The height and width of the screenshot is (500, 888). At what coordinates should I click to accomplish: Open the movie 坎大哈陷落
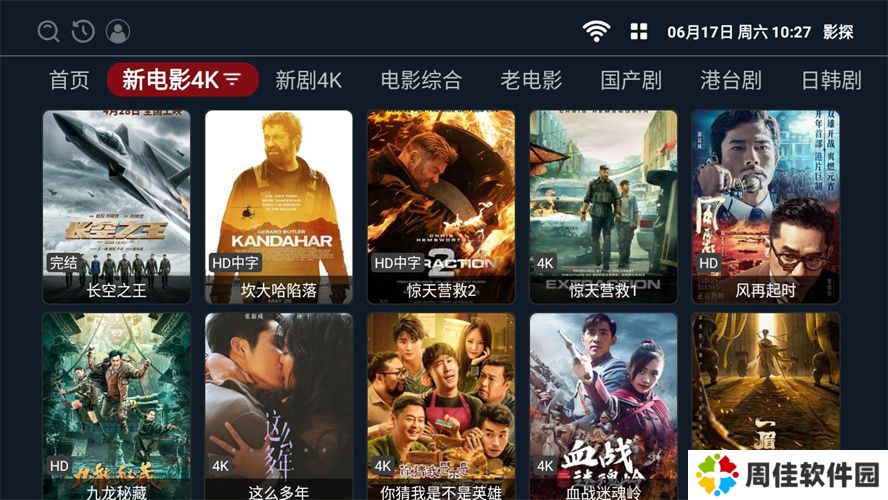coord(279,206)
